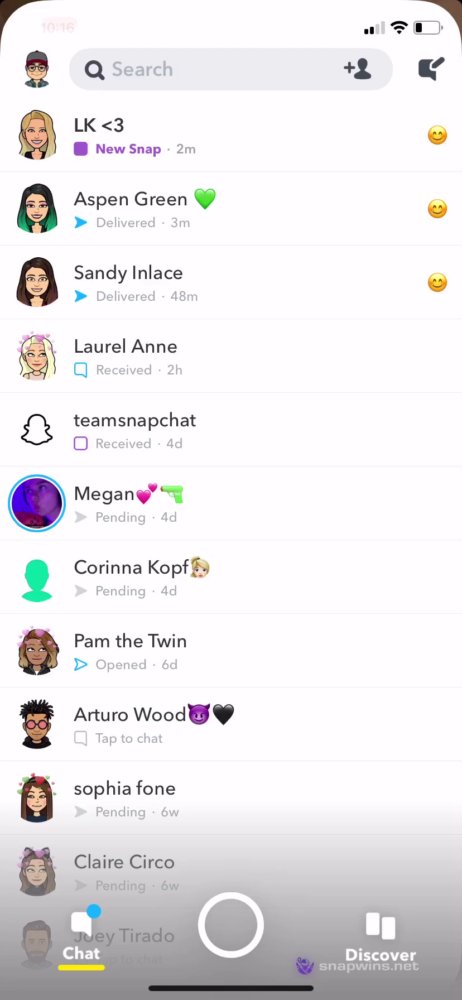Open the add friend icon
Screen dimensions: 462x1000
pos(357,69)
